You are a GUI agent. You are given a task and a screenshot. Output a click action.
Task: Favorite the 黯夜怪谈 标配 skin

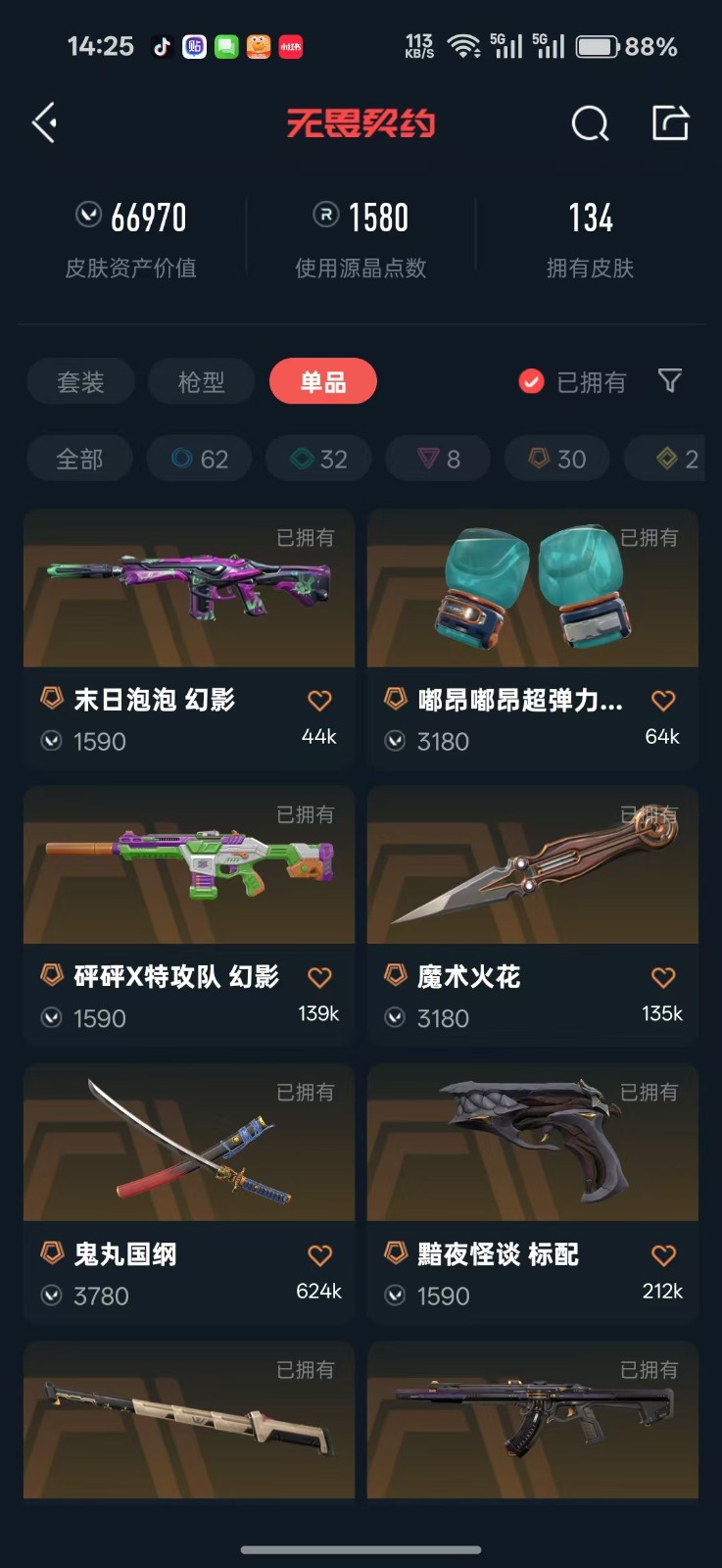pos(663,1255)
